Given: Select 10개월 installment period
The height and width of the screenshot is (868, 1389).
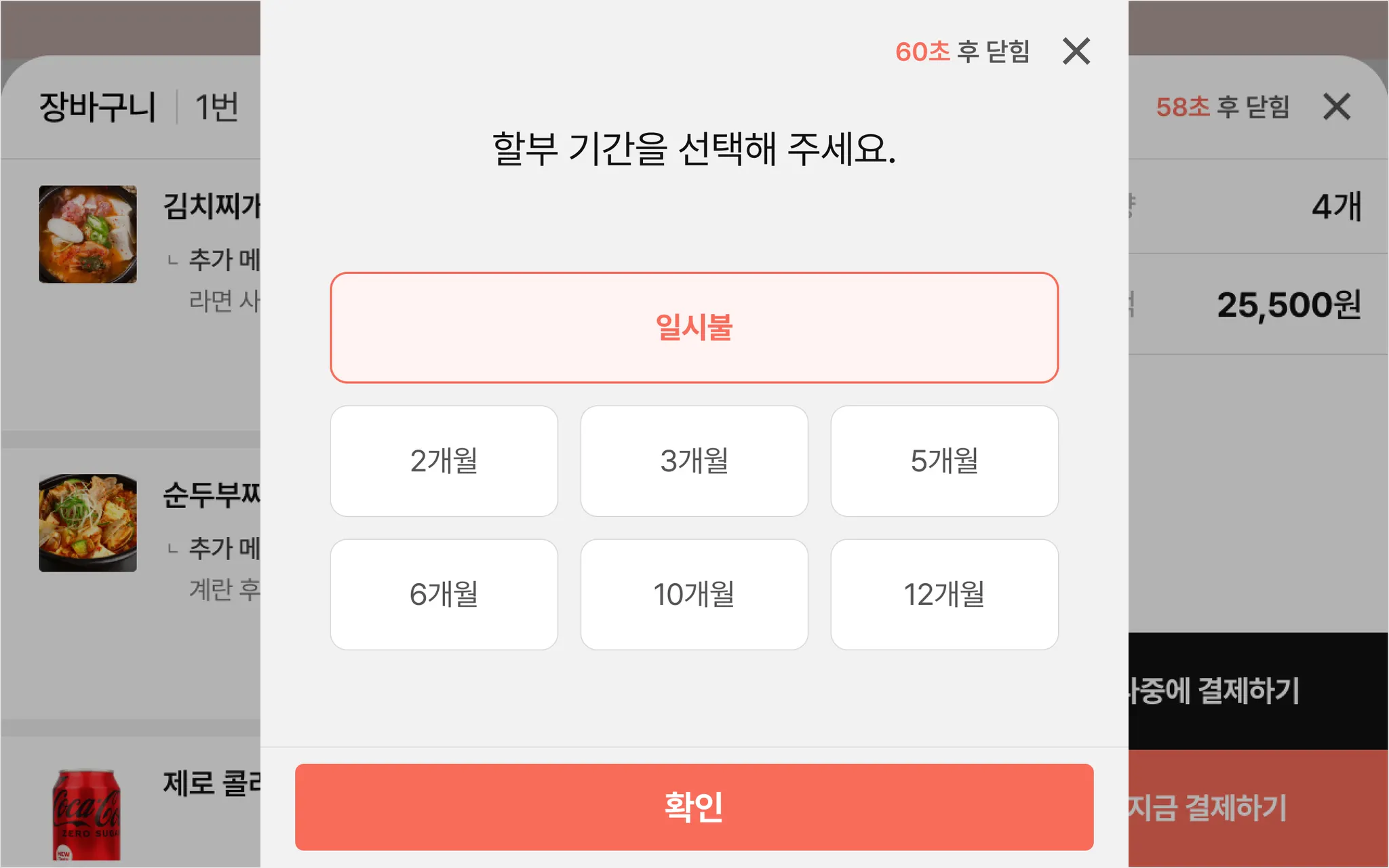Looking at the screenshot, I should [694, 595].
